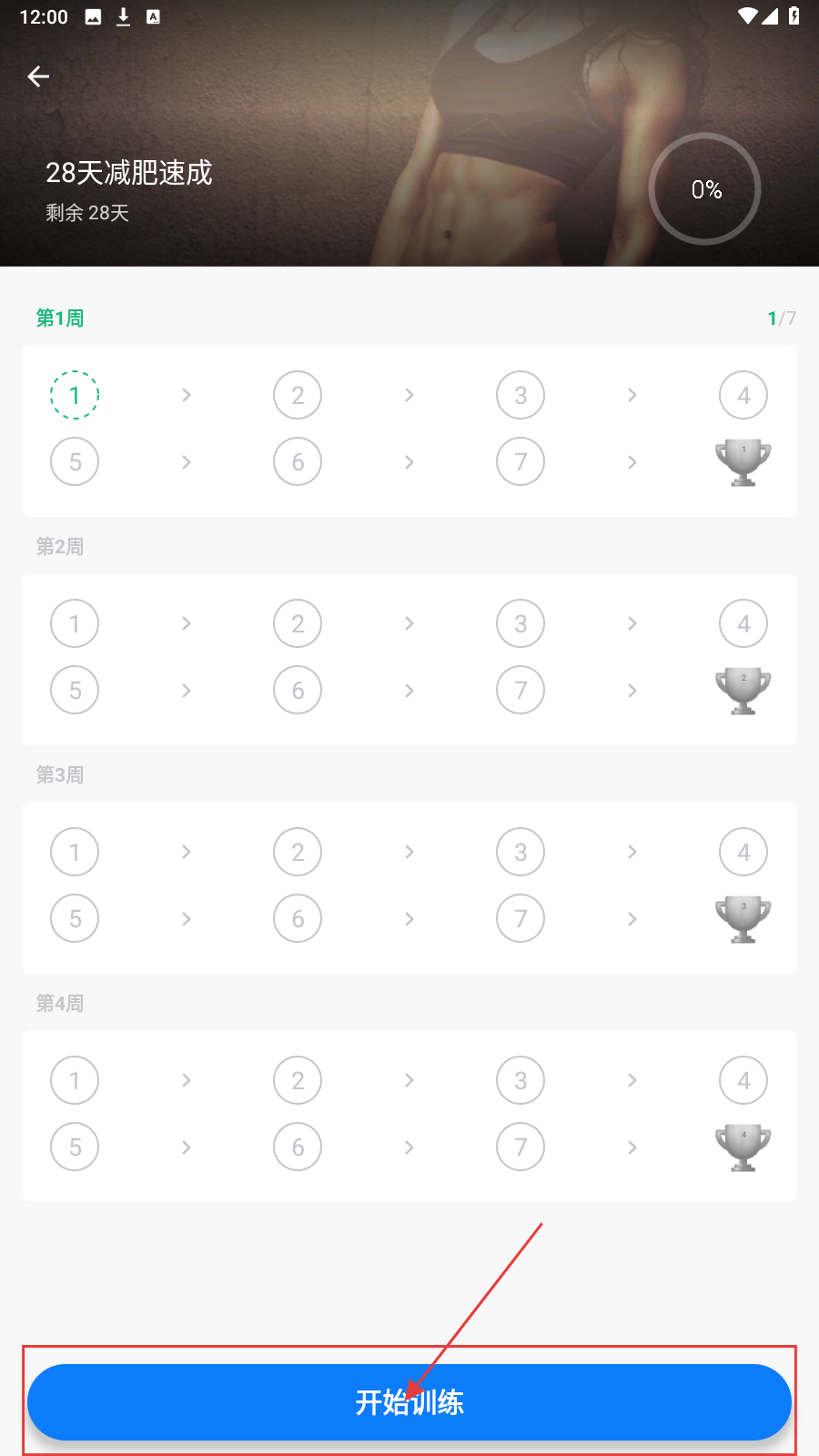The width and height of the screenshot is (819, 1456).
Task: Choose day 3 in 第1周
Action: 521,395
